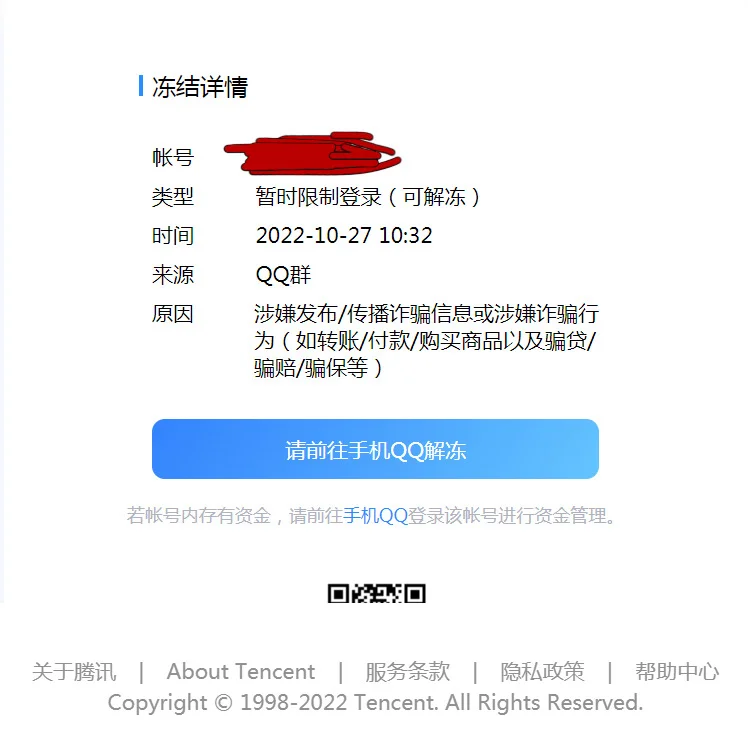Open 隐私政策 privacy policy
Viewport: 748px width, 734px height.
542,672
